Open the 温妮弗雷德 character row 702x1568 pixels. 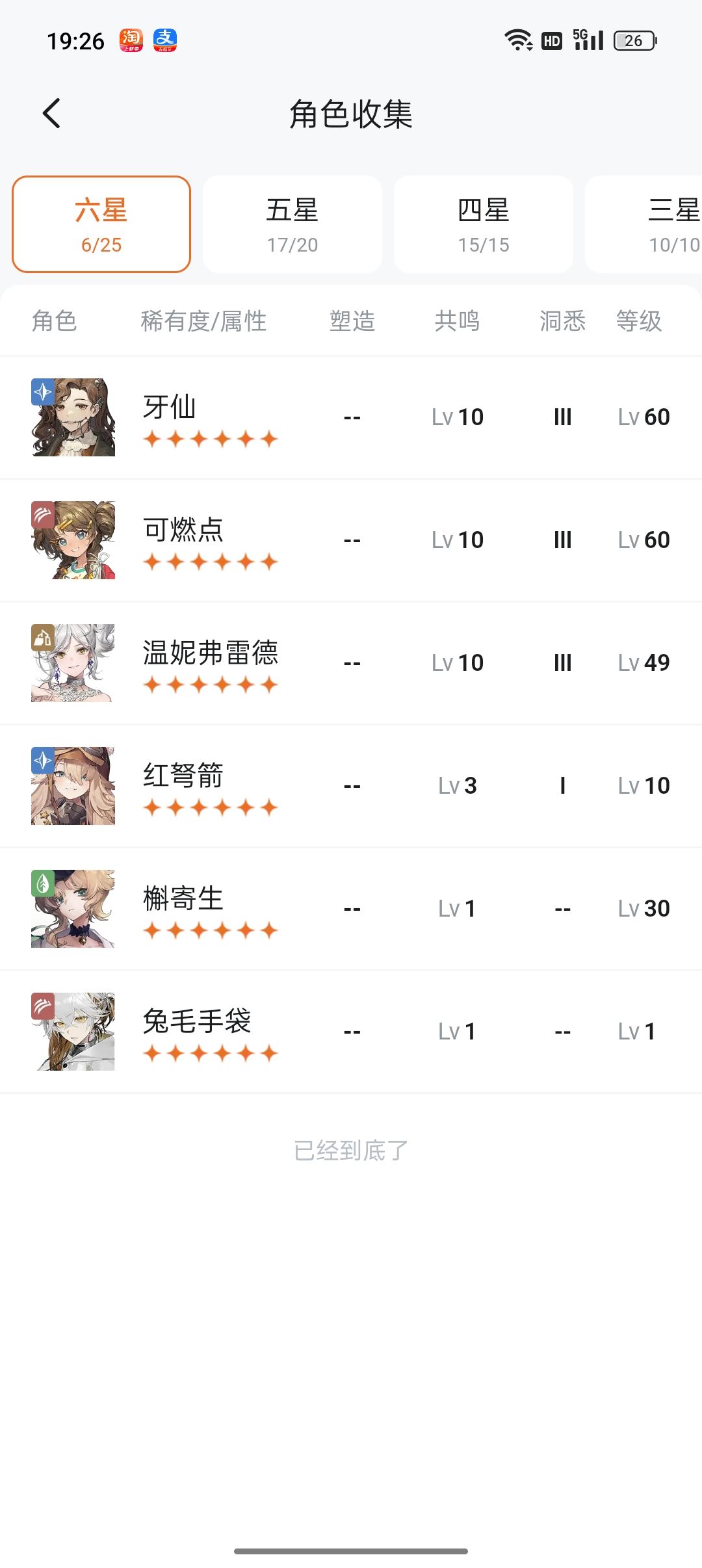[351, 663]
